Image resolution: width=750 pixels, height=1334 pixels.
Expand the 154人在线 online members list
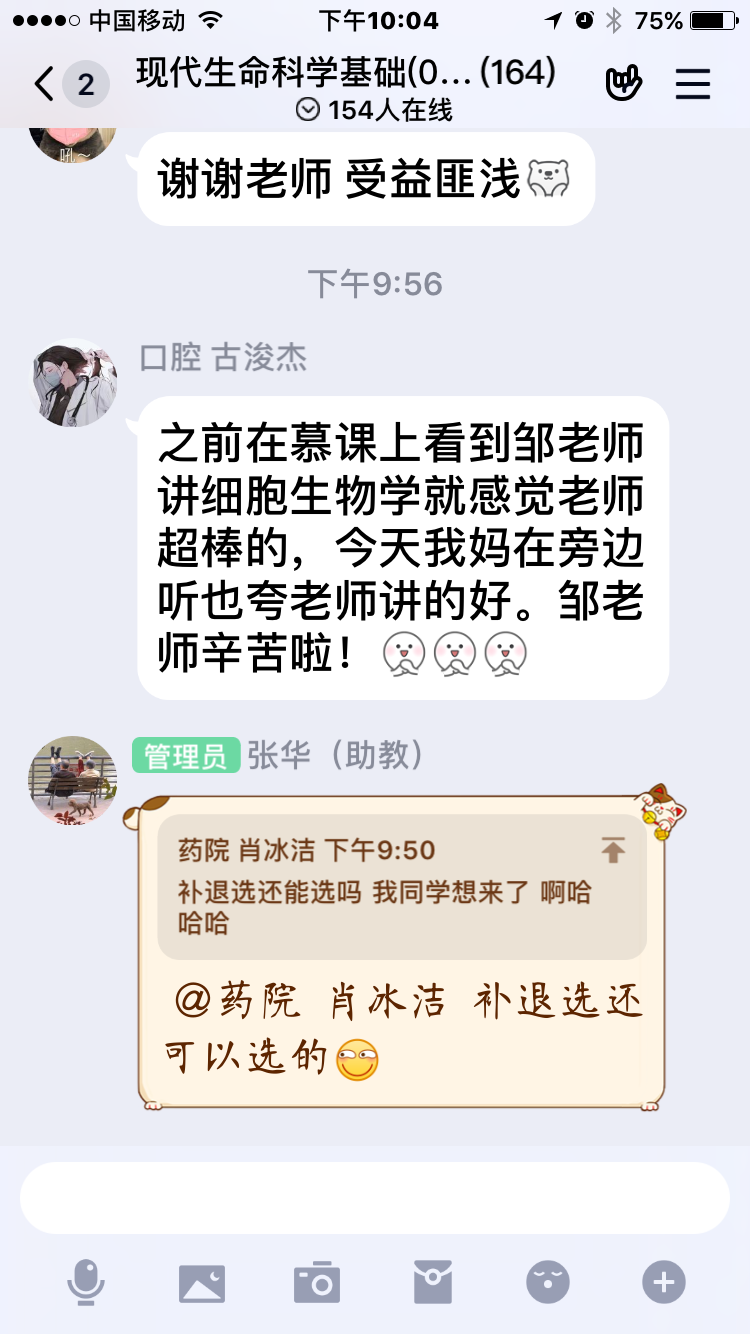375,110
